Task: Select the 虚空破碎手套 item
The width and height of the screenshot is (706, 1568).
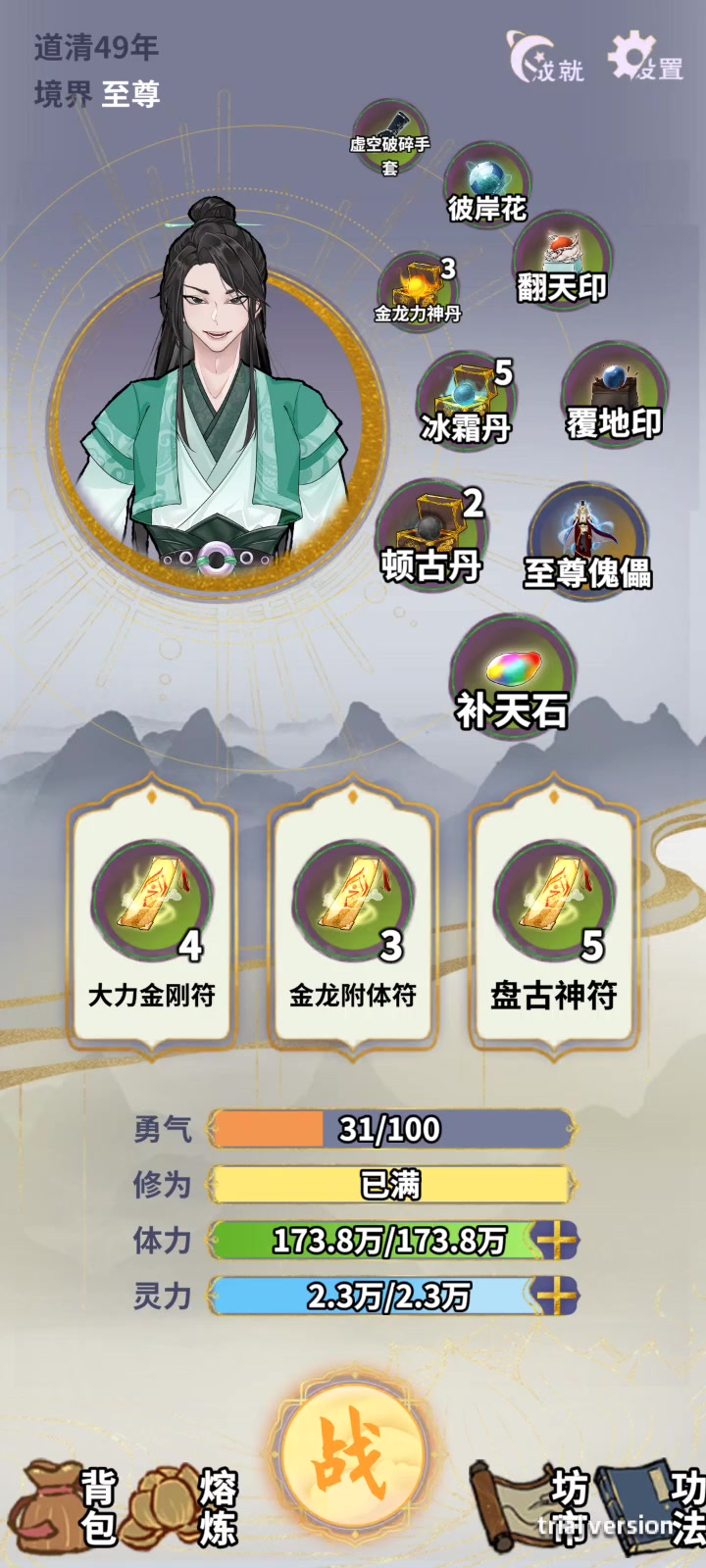Action: (390, 140)
